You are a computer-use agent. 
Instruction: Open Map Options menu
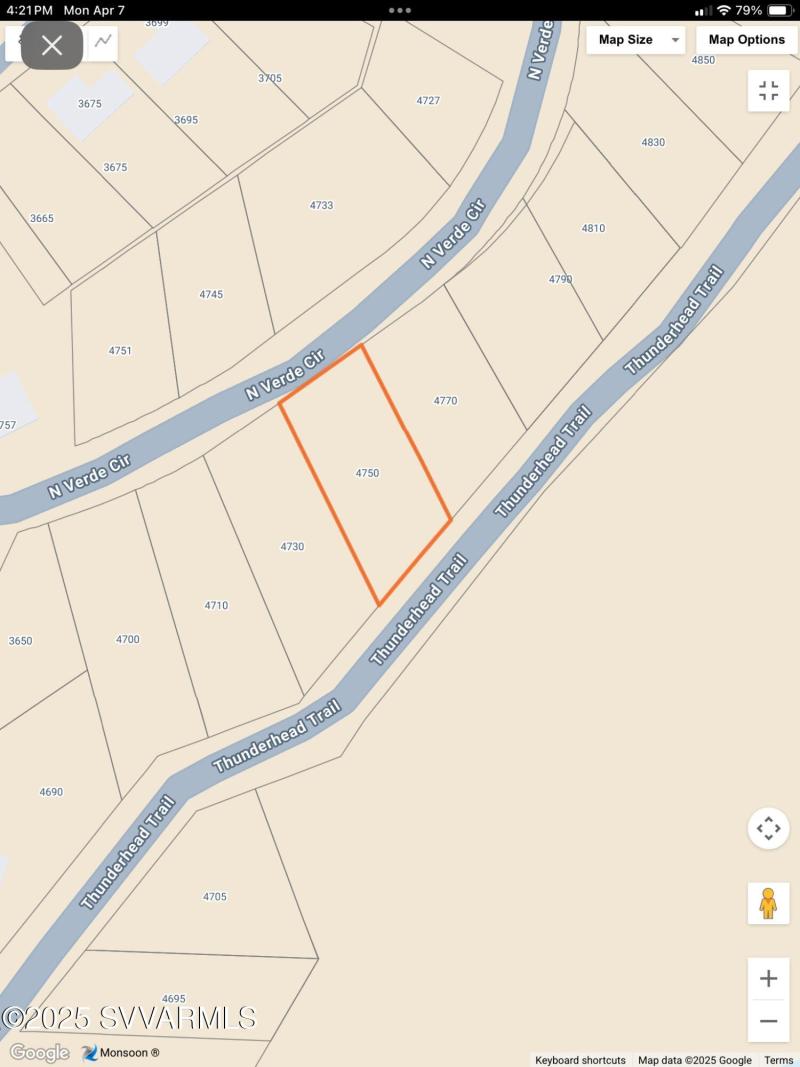[746, 40]
